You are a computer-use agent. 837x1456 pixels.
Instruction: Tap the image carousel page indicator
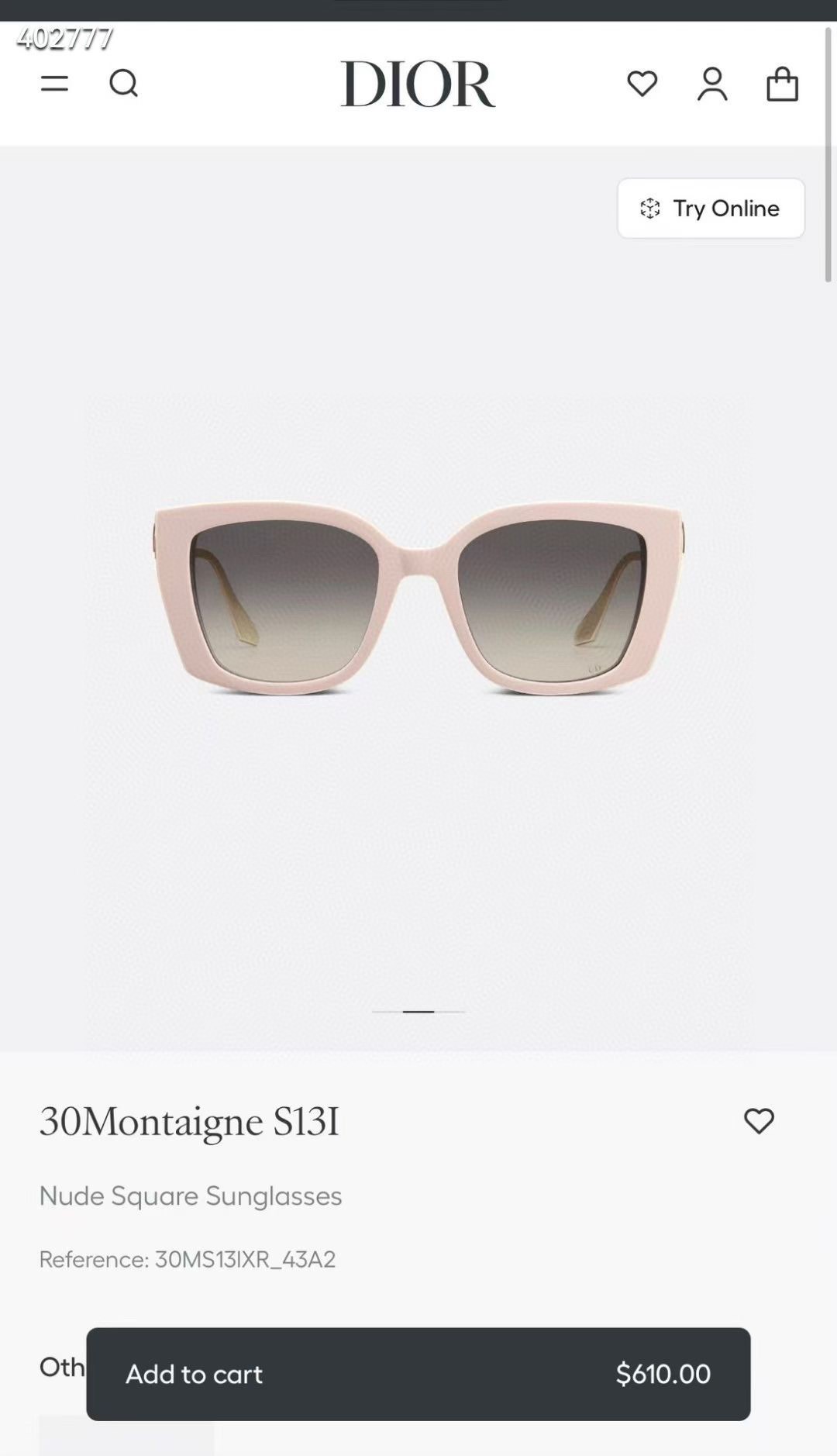pyautogui.click(x=418, y=1012)
